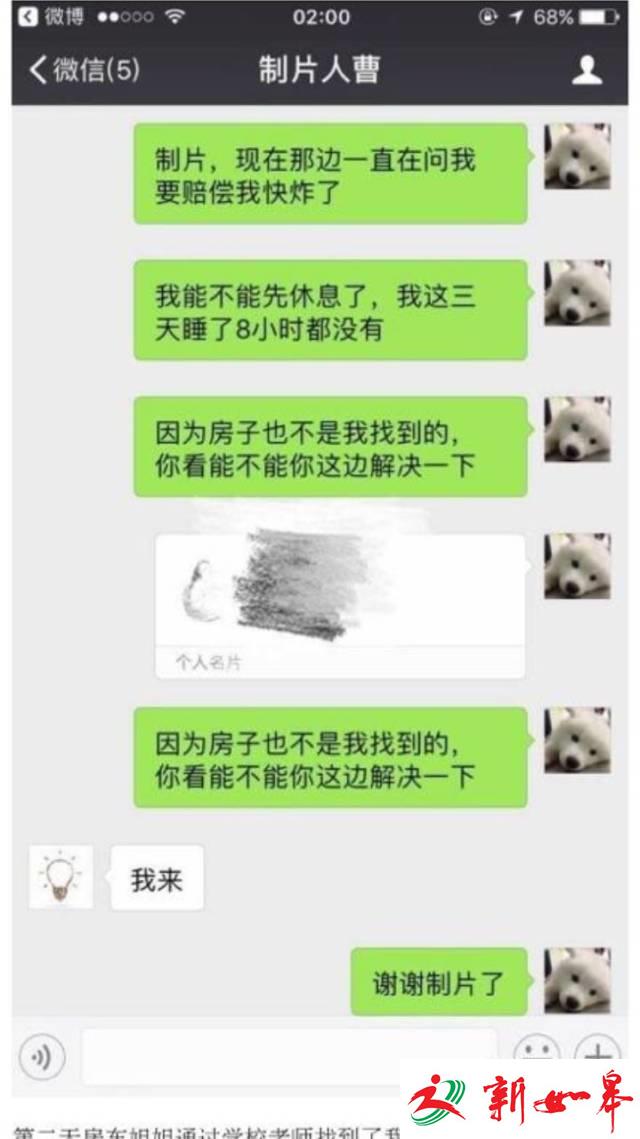This screenshot has height=1139, width=640.
Task: Open the dog avatar beside 谢谢制片了
Action: click(x=577, y=980)
